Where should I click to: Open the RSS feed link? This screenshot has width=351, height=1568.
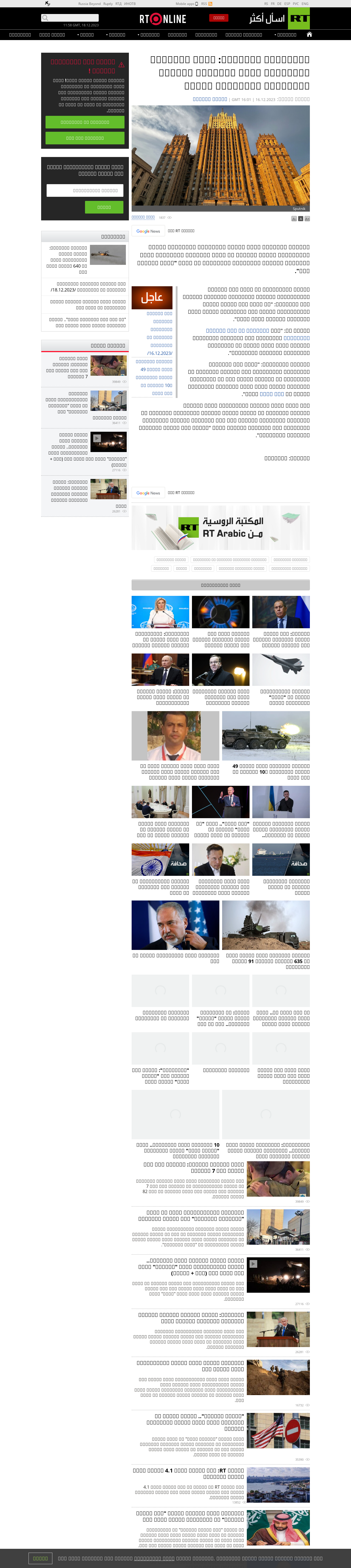206,4
